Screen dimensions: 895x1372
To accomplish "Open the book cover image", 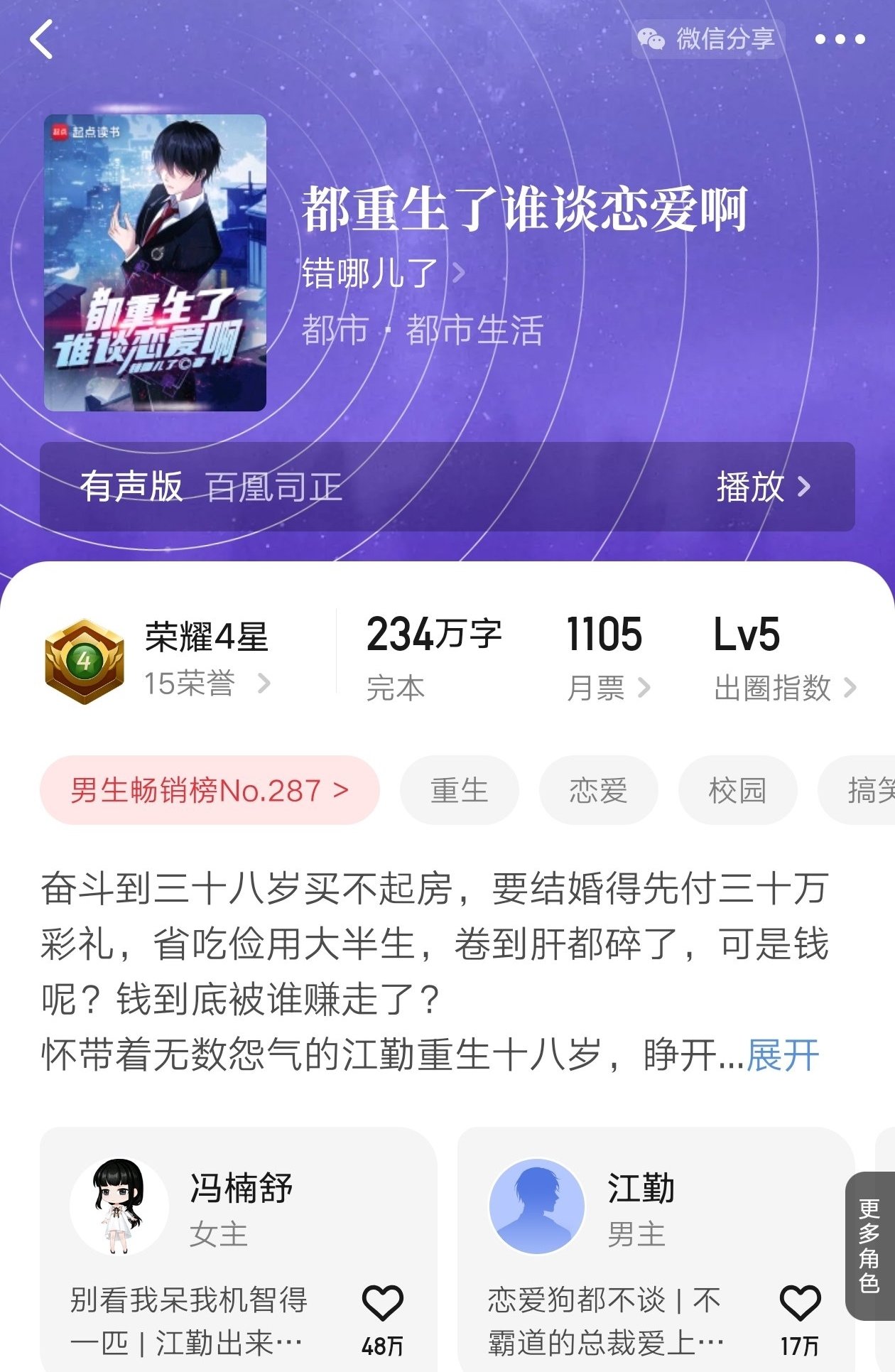I will pyautogui.click(x=155, y=263).
